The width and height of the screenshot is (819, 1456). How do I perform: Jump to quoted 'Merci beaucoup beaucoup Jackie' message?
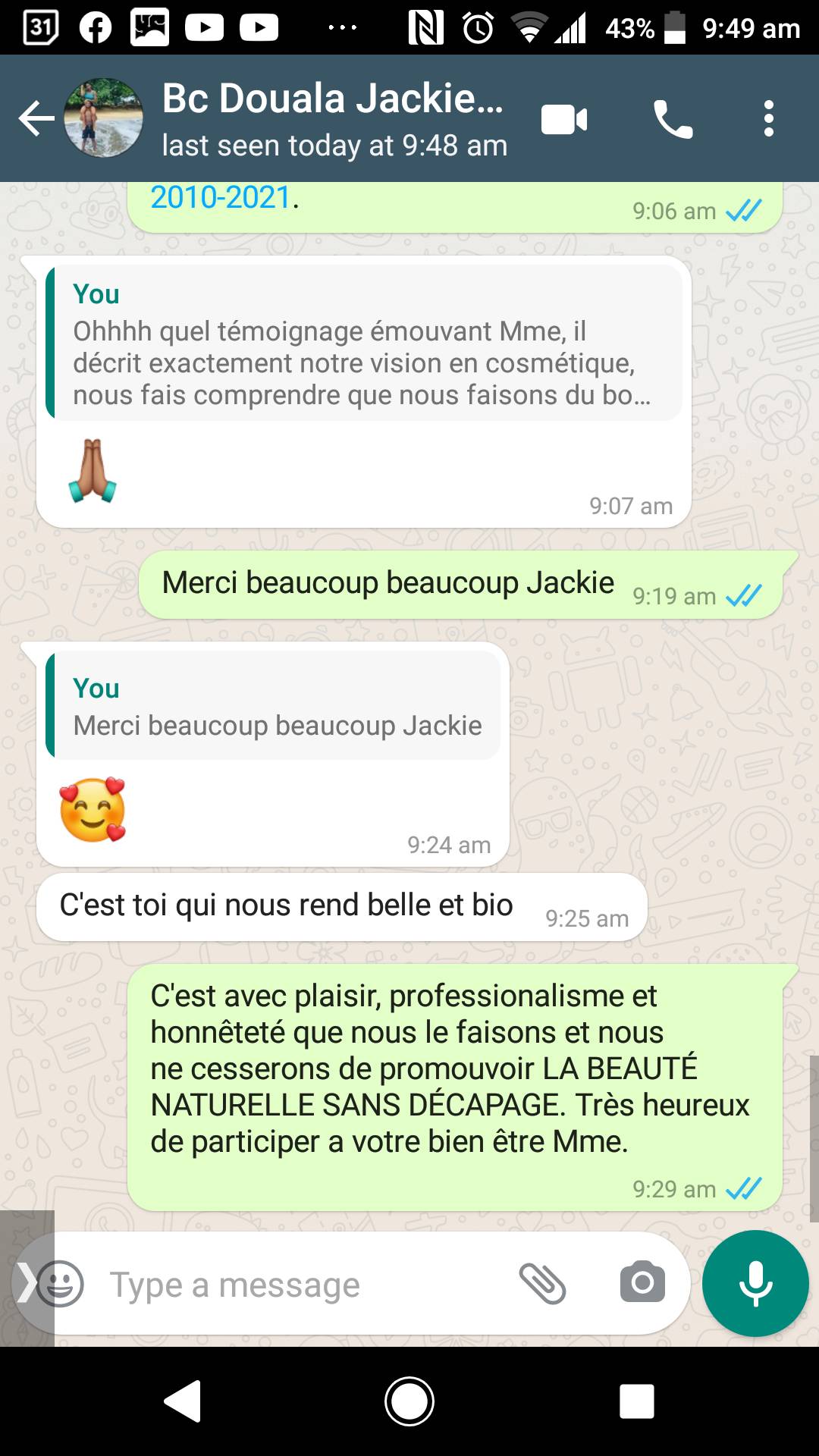click(273, 704)
